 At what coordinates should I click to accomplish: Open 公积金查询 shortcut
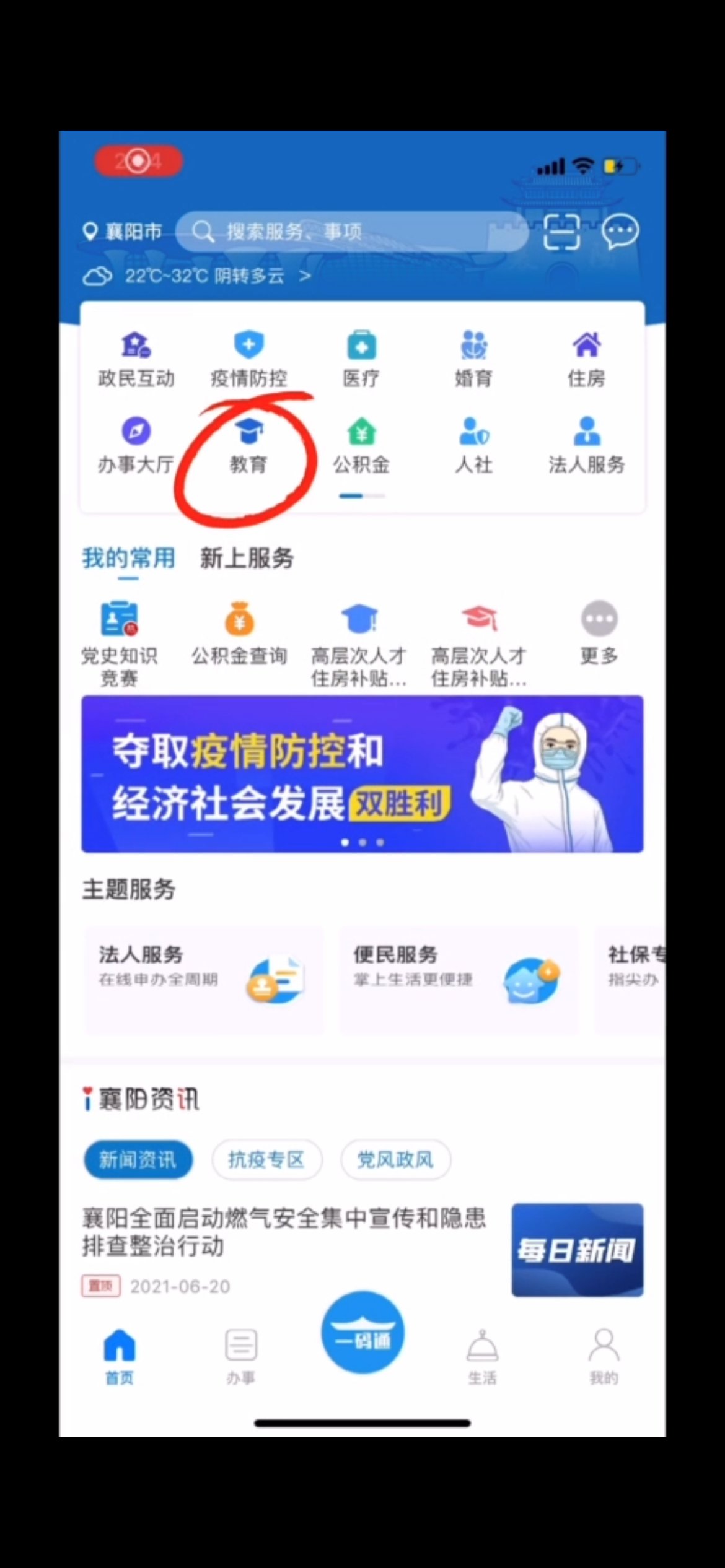[239, 633]
